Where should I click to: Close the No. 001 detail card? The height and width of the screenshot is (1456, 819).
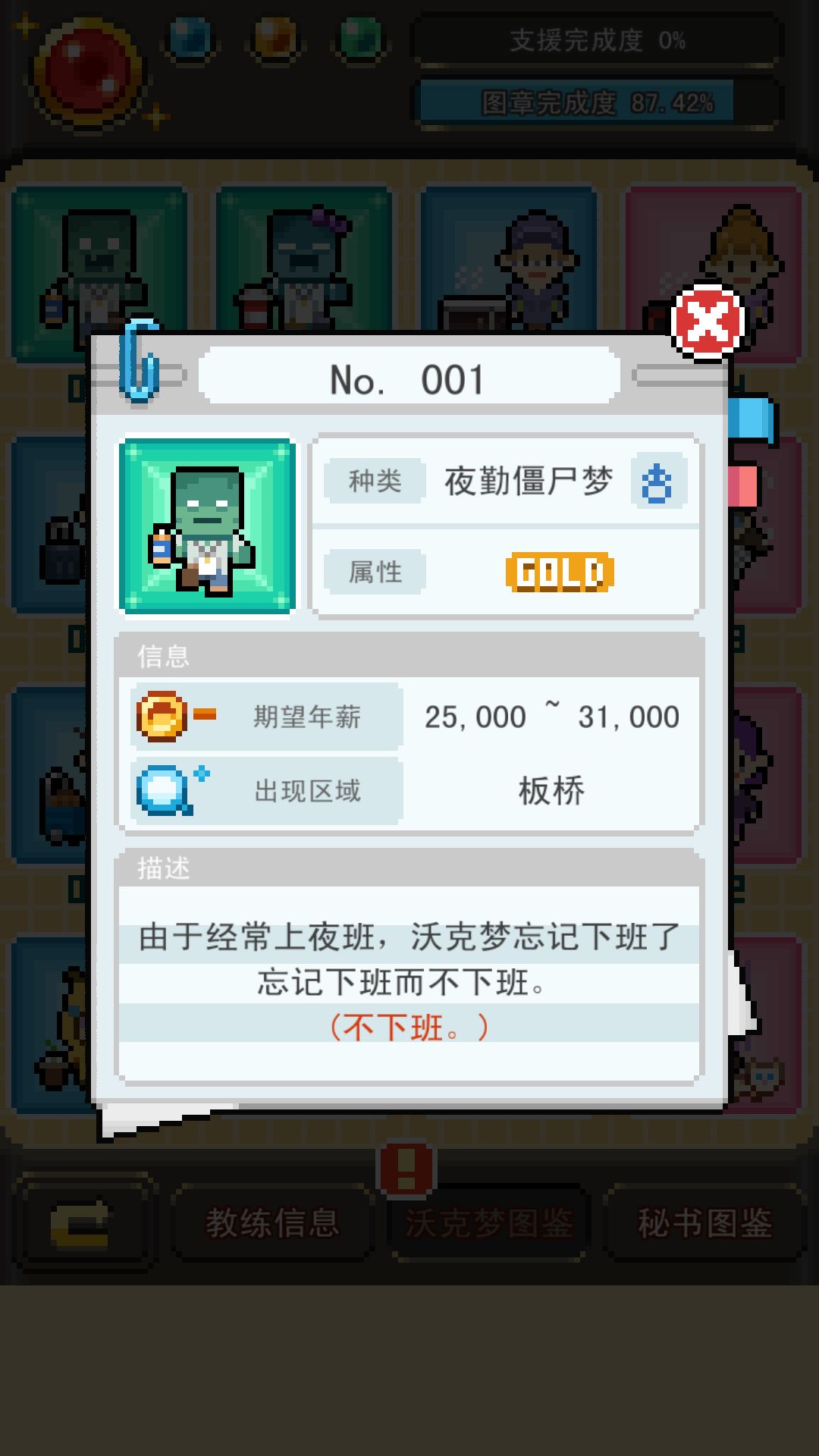705,322
